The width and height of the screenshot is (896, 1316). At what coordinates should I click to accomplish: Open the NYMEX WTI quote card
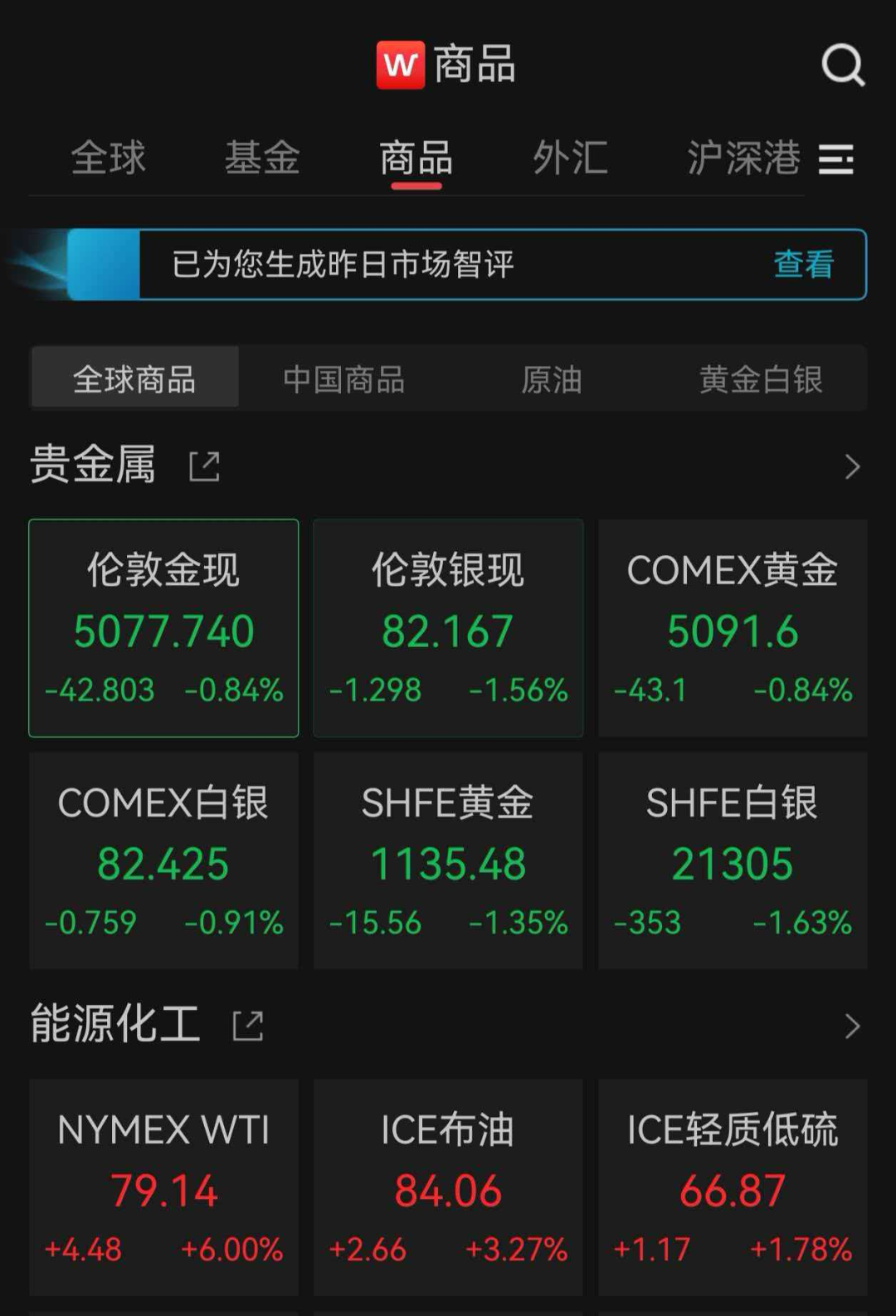(163, 1187)
